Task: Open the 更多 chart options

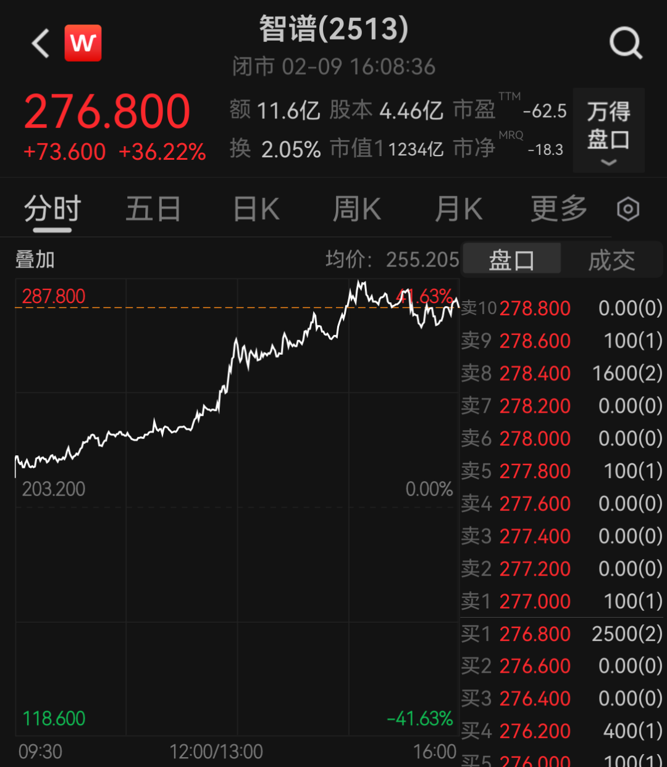Action: pos(559,209)
